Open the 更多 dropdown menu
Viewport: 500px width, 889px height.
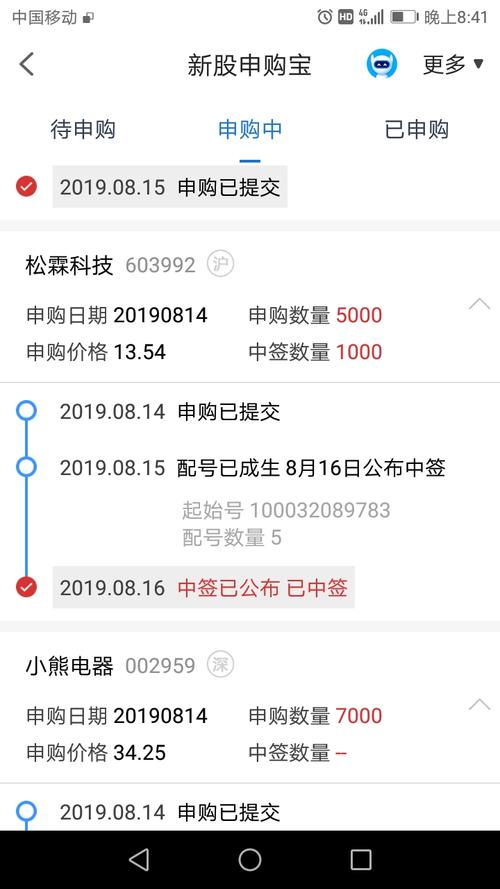[x=453, y=64]
